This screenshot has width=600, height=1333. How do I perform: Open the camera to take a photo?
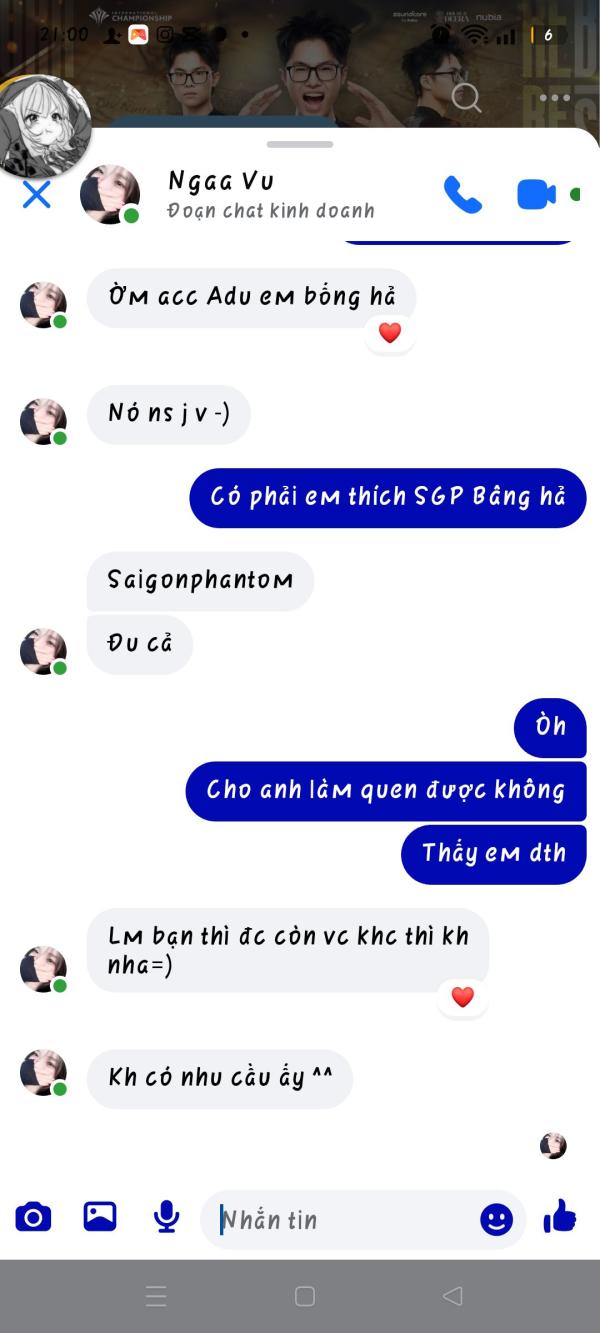pos(33,1217)
